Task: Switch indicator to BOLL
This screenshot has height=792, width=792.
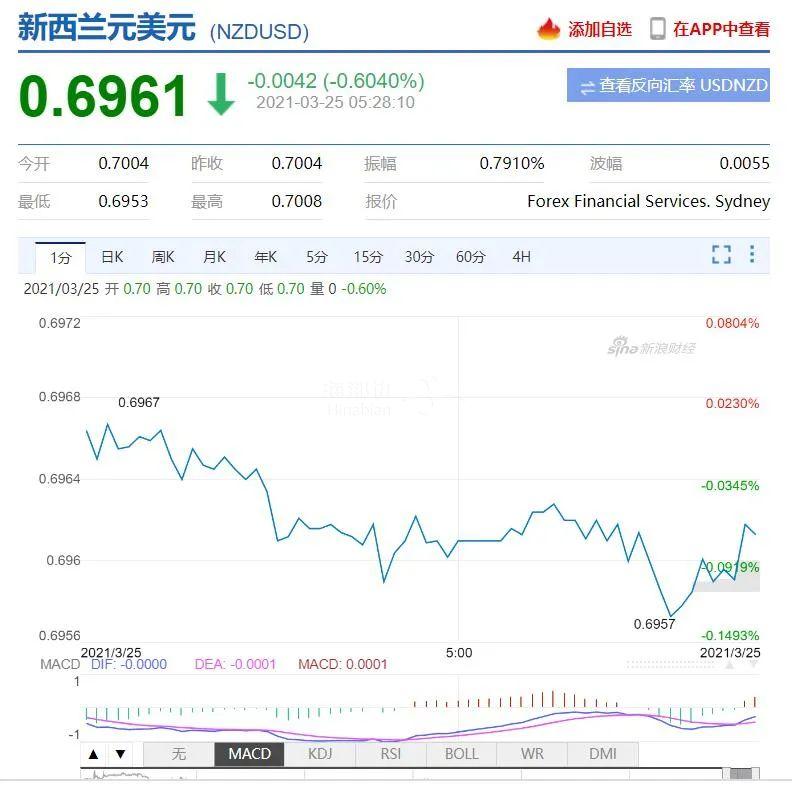Action: click(x=461, y=754)
